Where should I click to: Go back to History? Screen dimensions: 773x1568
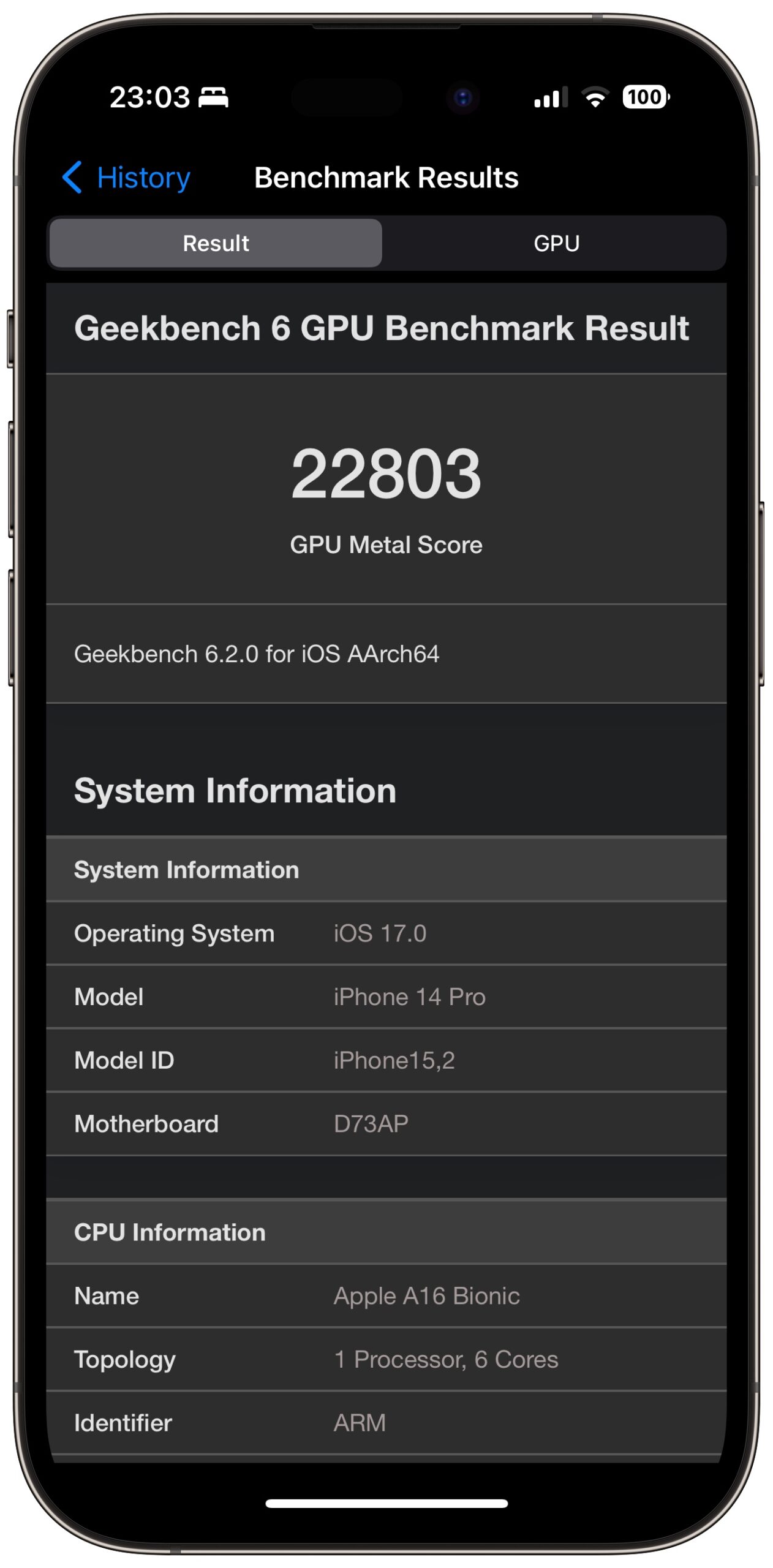[x=127, y=178]
